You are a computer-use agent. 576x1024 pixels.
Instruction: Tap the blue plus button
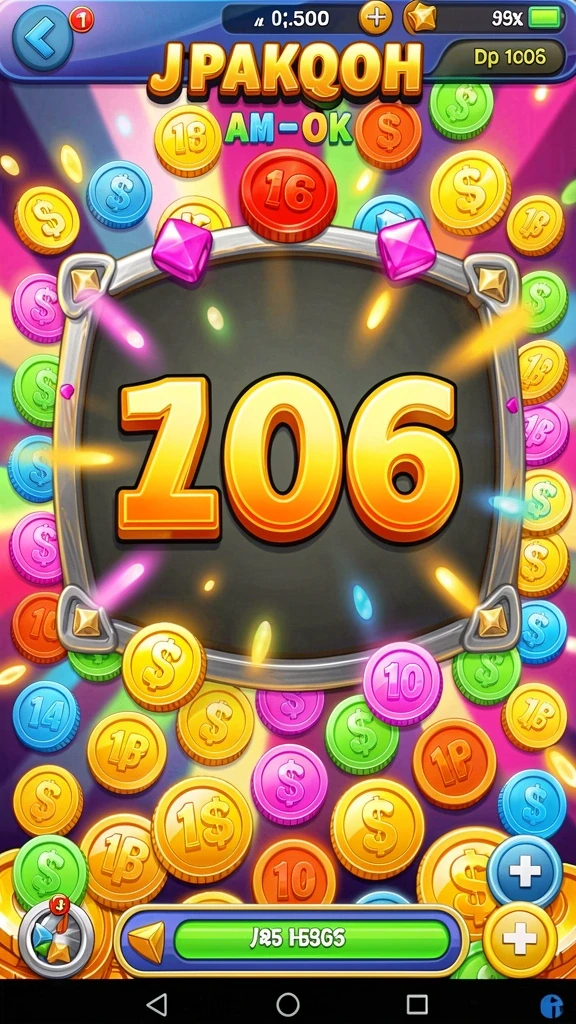coord(524,872)
